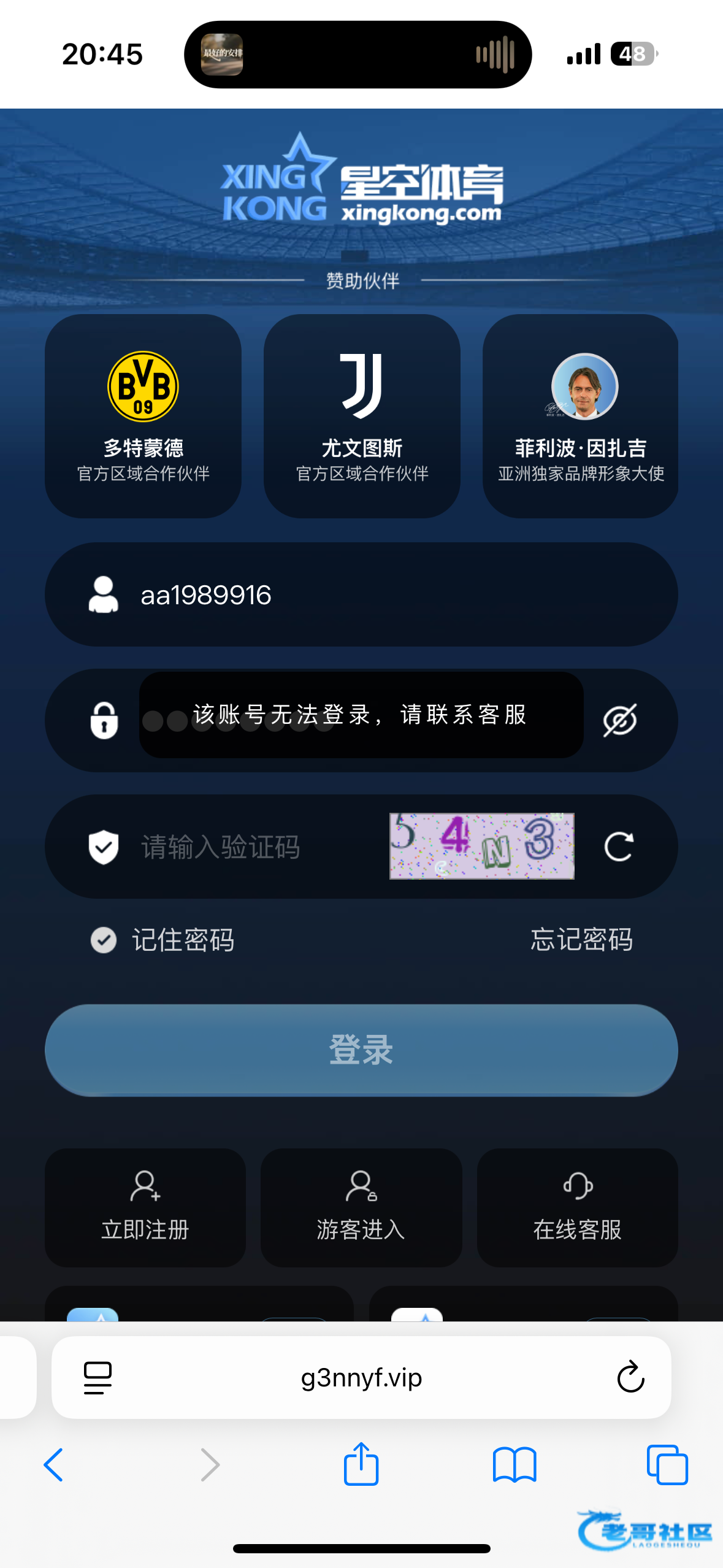Open Safari bookmarks
723x1568 pixels.
[515, 1465]
